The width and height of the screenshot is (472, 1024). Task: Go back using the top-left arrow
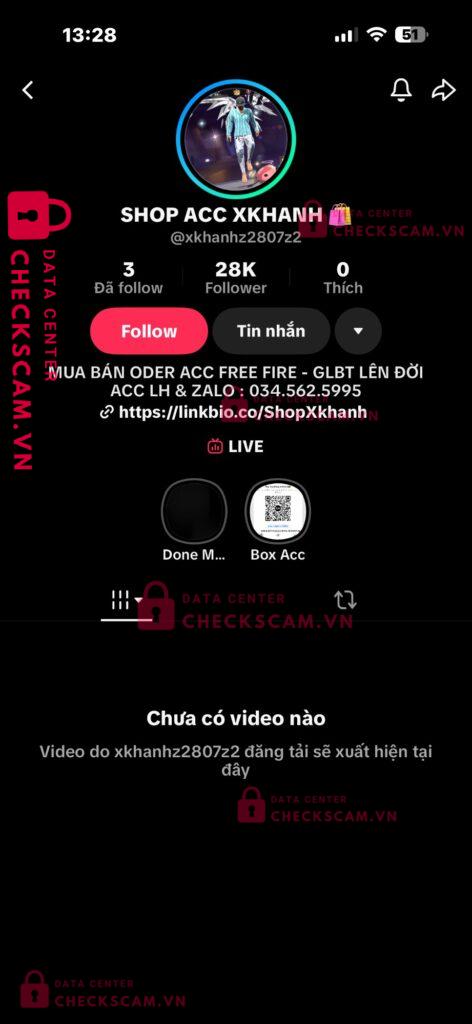coord(27,90)
